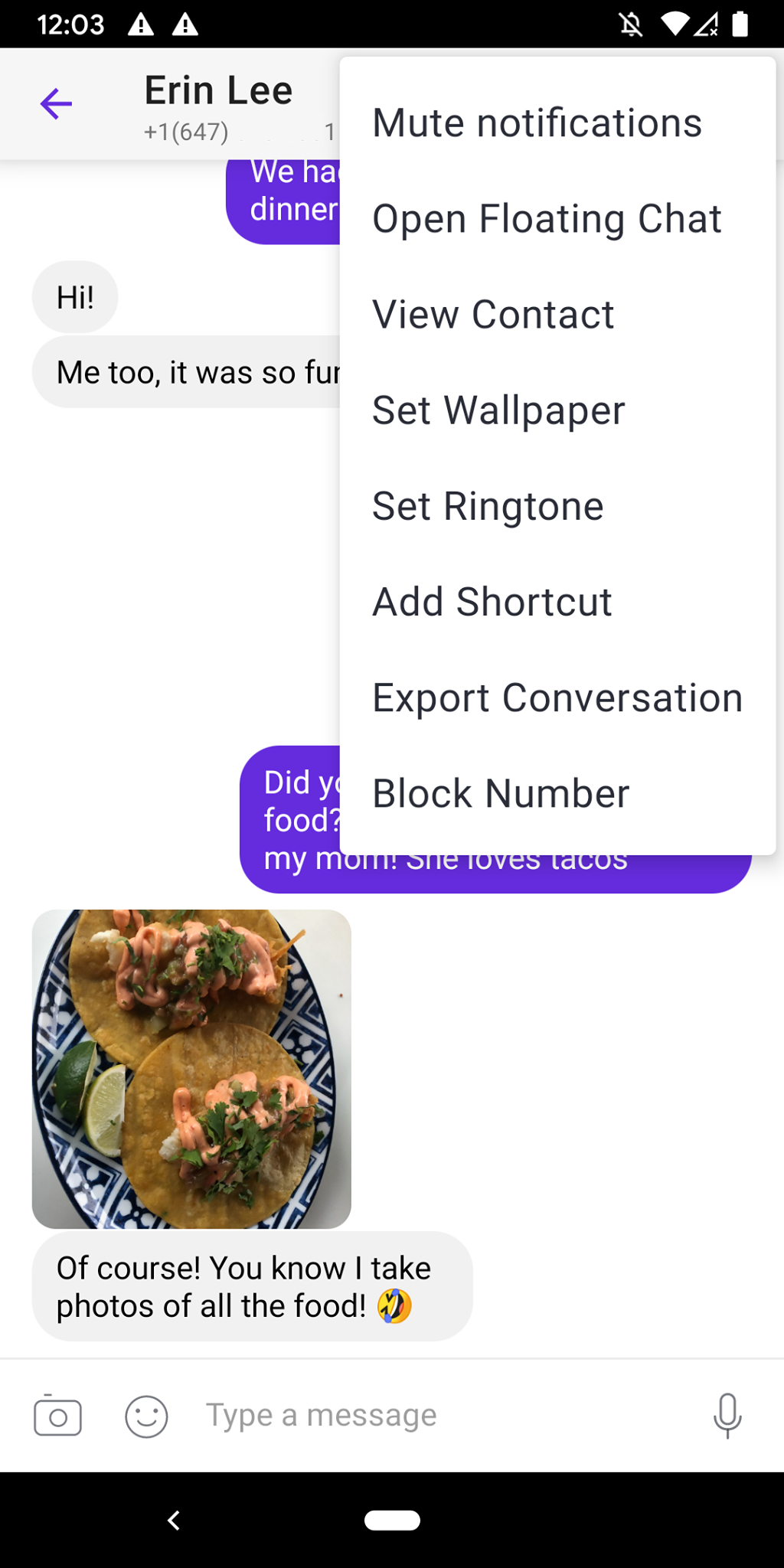The width and height of the screenshot is (784, 1568).
Task: Select Block Number
Action: tap(557, 792)
